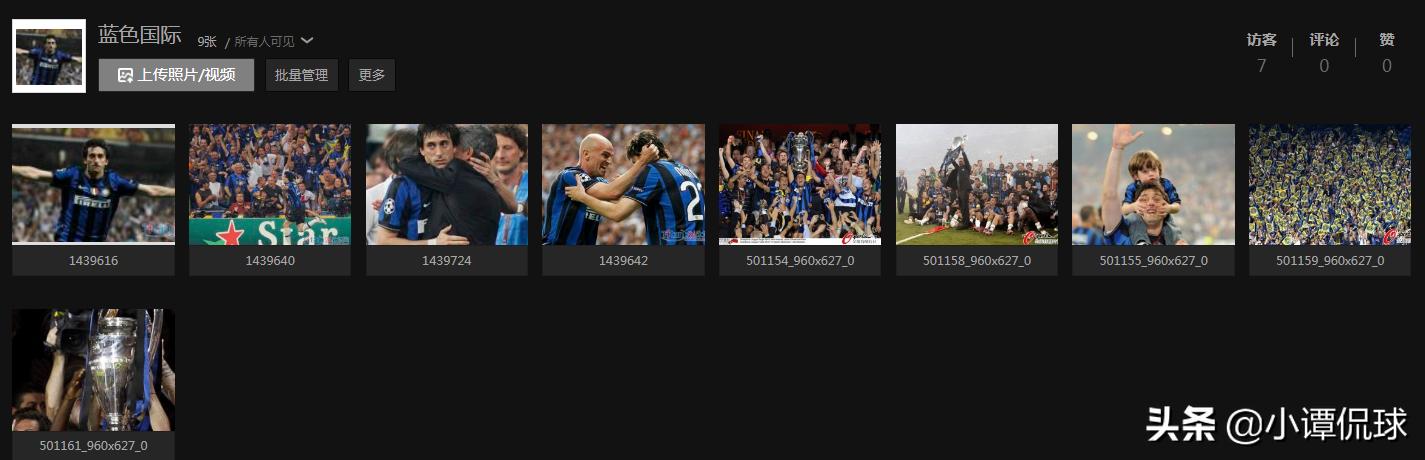Open the 蓝色国际 album cover image

(49, 56)
